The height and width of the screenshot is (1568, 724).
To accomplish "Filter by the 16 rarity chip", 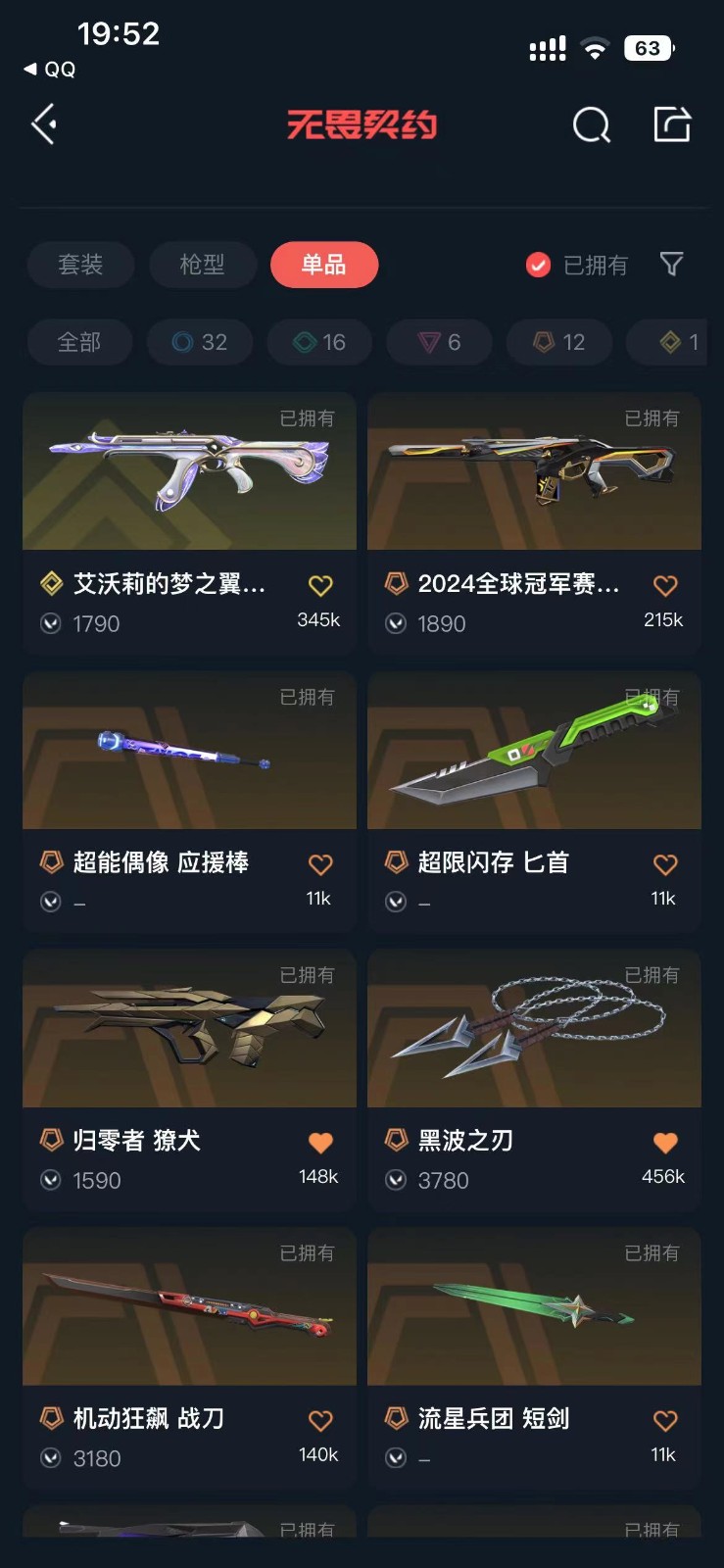I will click(319, 342).
